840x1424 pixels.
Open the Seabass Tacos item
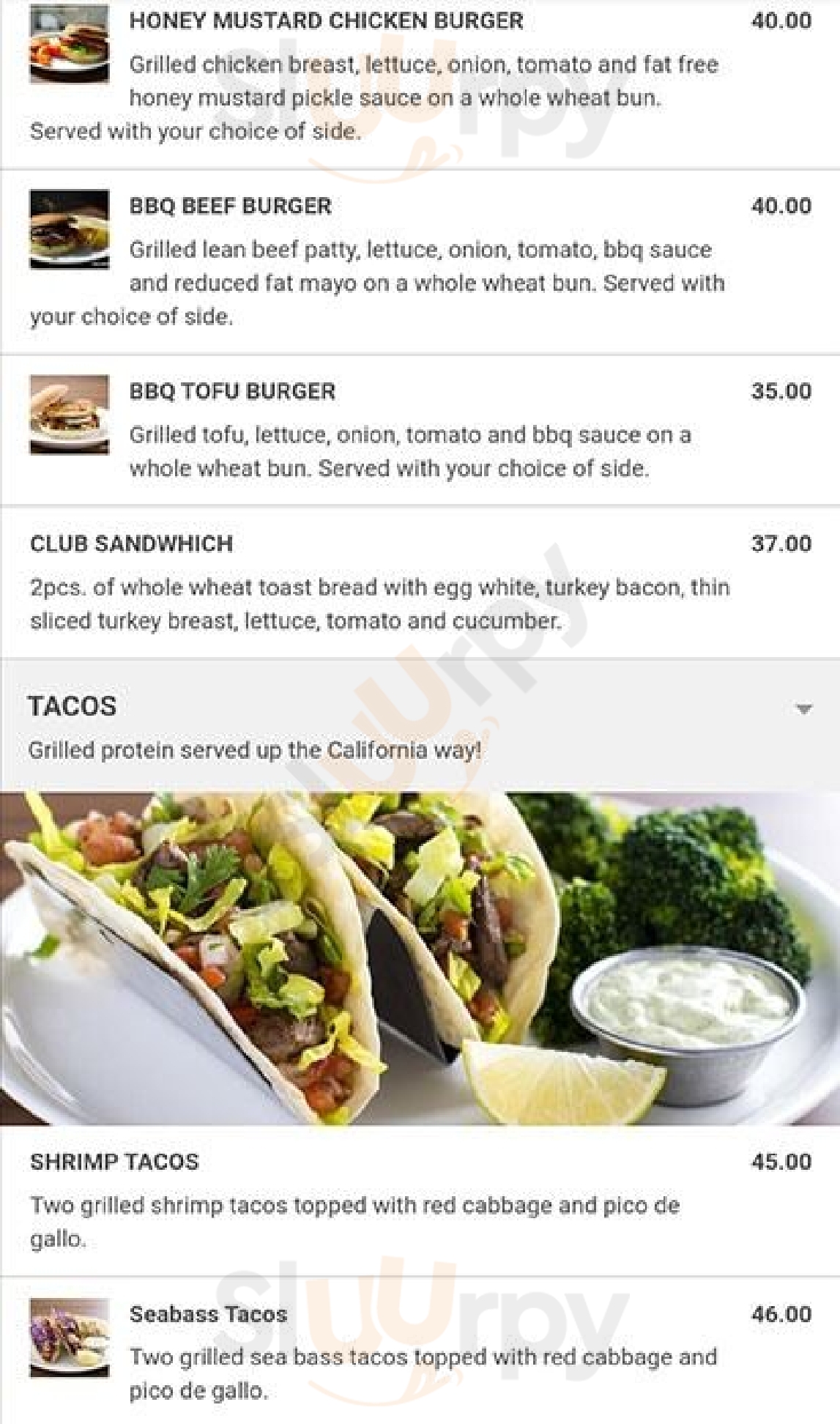(420, 1351)
